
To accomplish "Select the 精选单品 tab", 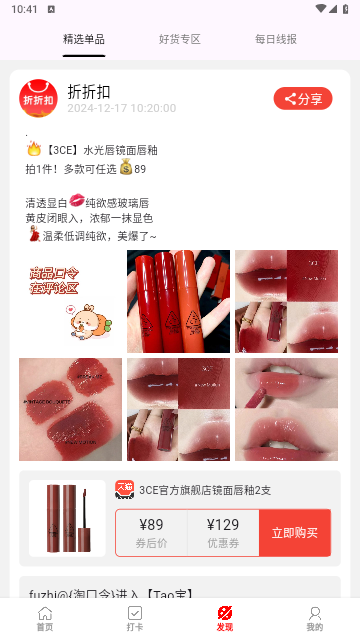I will tap(84, 39).
